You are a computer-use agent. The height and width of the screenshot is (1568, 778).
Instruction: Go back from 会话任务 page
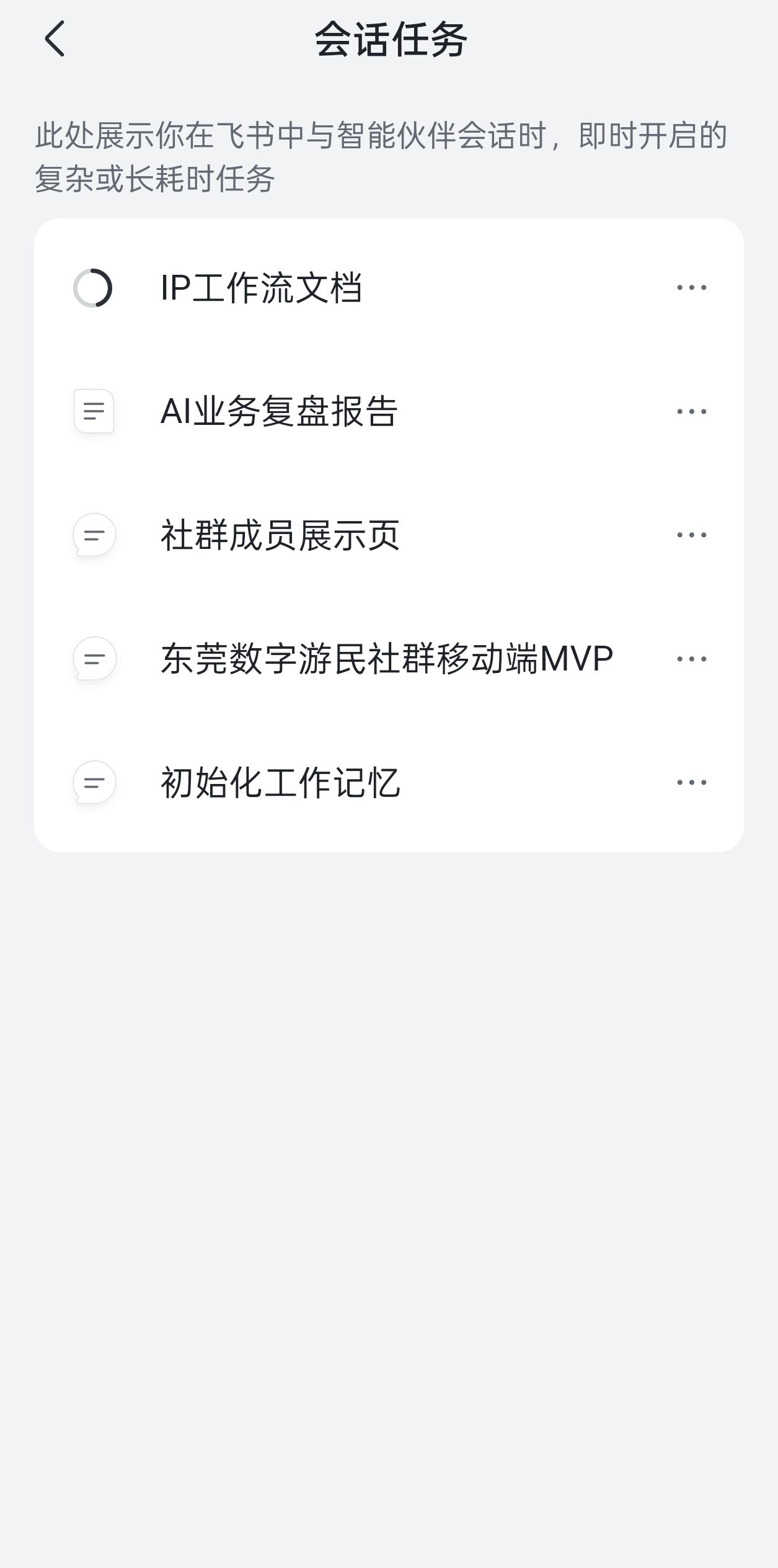click(x=55, y=38)
